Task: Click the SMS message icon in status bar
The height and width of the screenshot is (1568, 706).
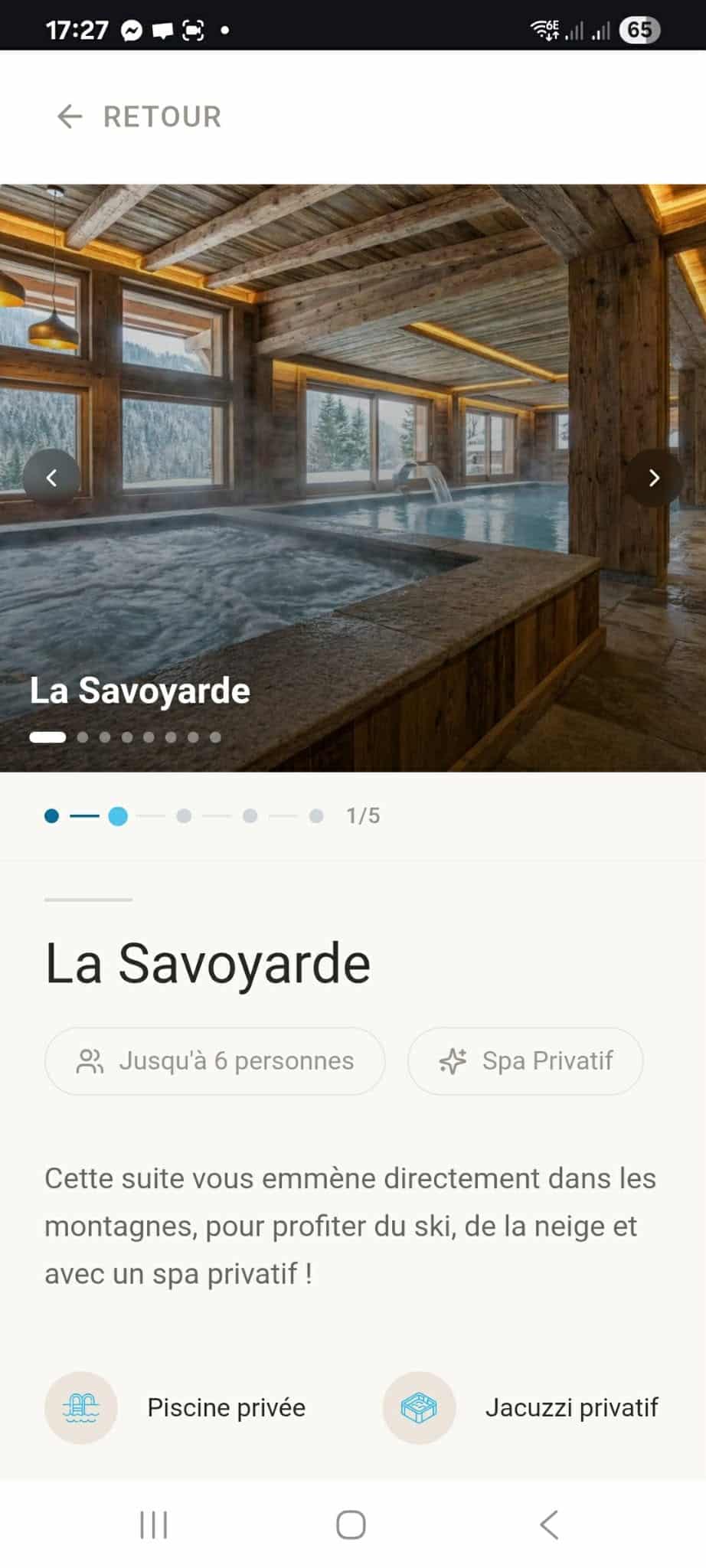Action: 163,31
